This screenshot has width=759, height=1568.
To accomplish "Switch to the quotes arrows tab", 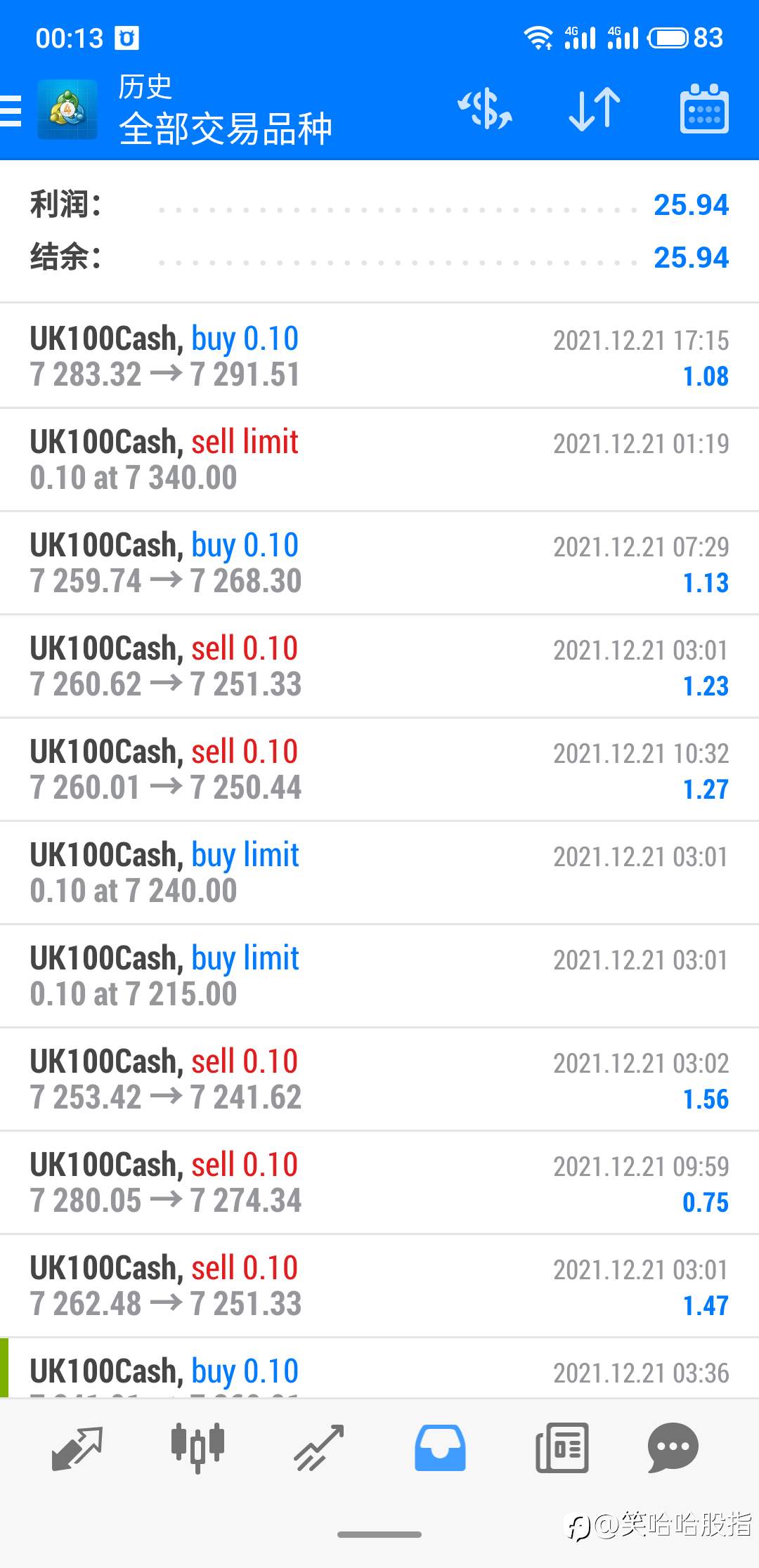I will (77, 1448).
